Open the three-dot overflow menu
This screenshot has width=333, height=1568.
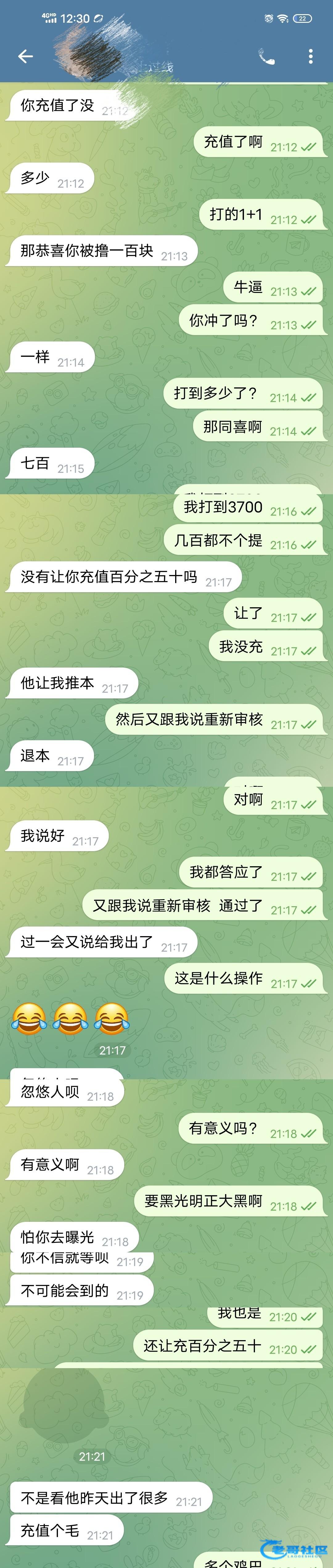pos(310,57)
